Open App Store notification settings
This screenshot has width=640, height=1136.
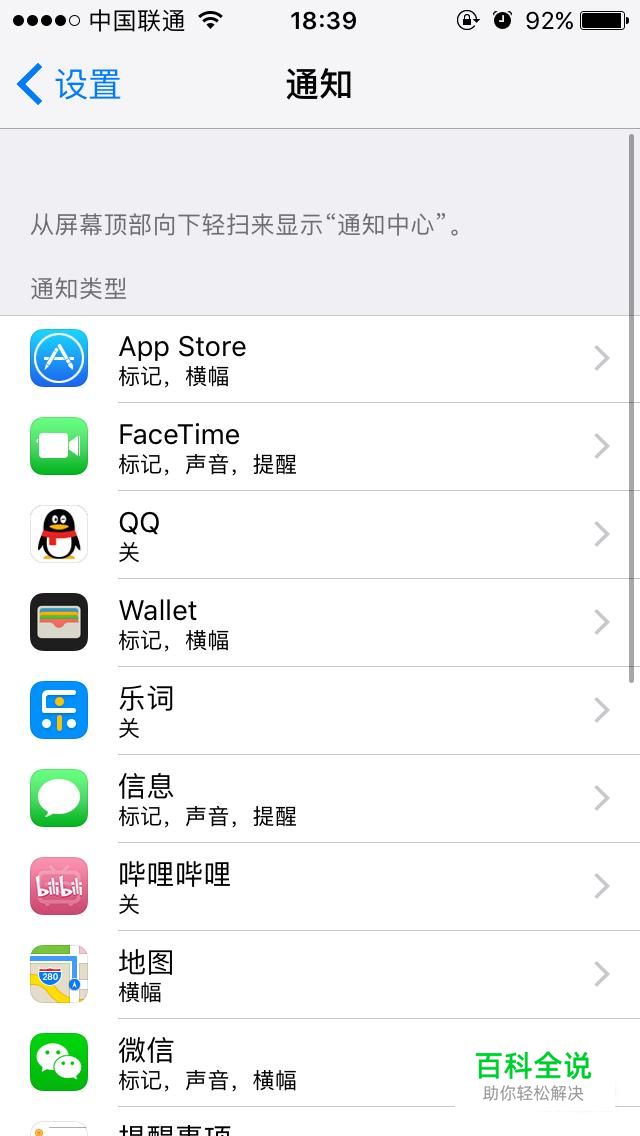[320, 359]
